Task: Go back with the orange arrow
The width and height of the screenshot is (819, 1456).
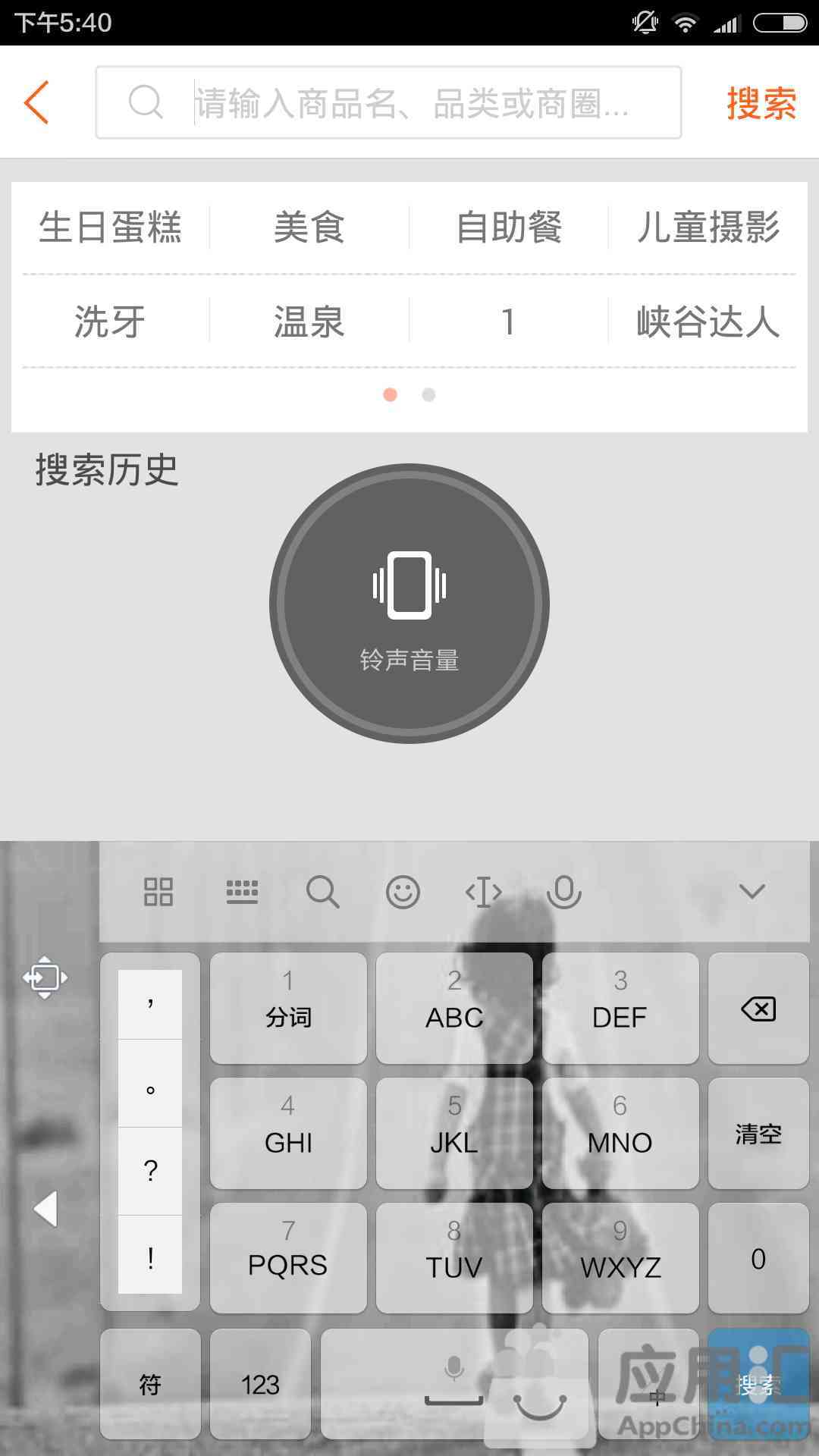Action: pyautogui.click(x=36, y=102)
